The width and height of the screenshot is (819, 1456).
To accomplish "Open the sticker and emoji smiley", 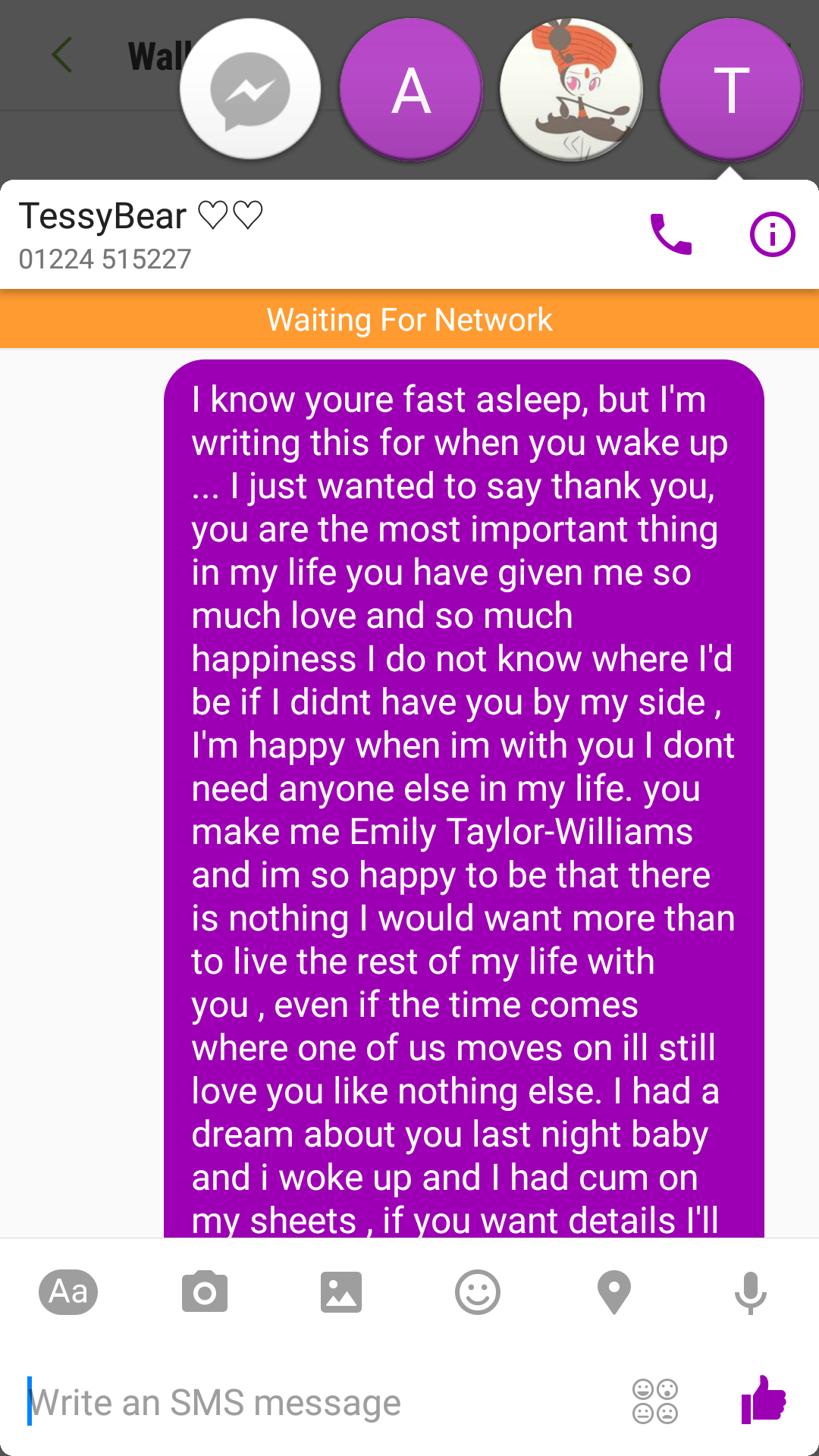I will [x=478, y=1291].
